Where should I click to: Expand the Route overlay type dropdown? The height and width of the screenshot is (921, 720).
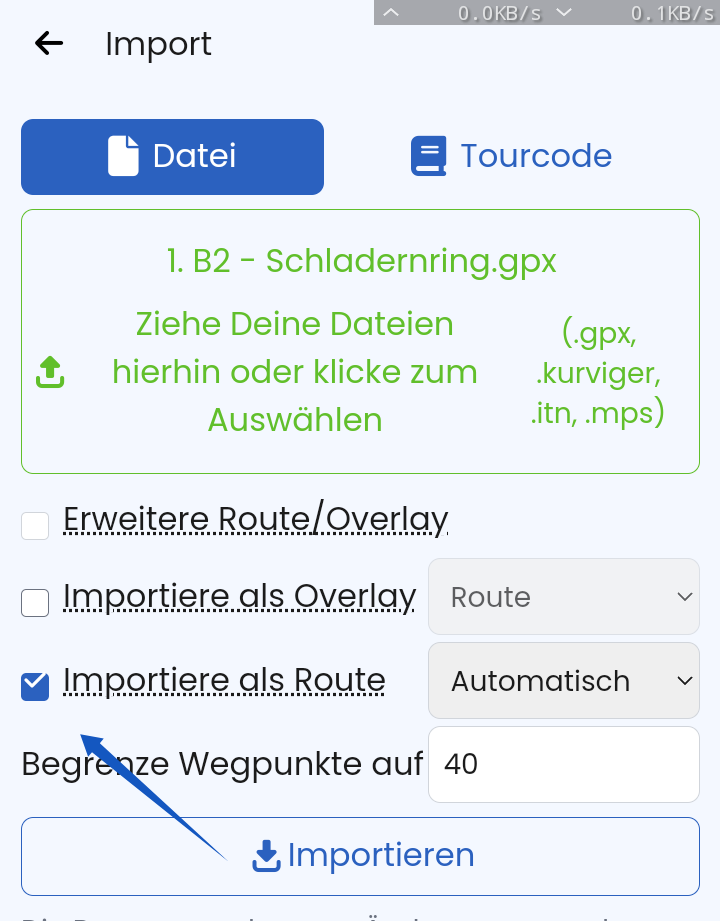click(563, 597)
